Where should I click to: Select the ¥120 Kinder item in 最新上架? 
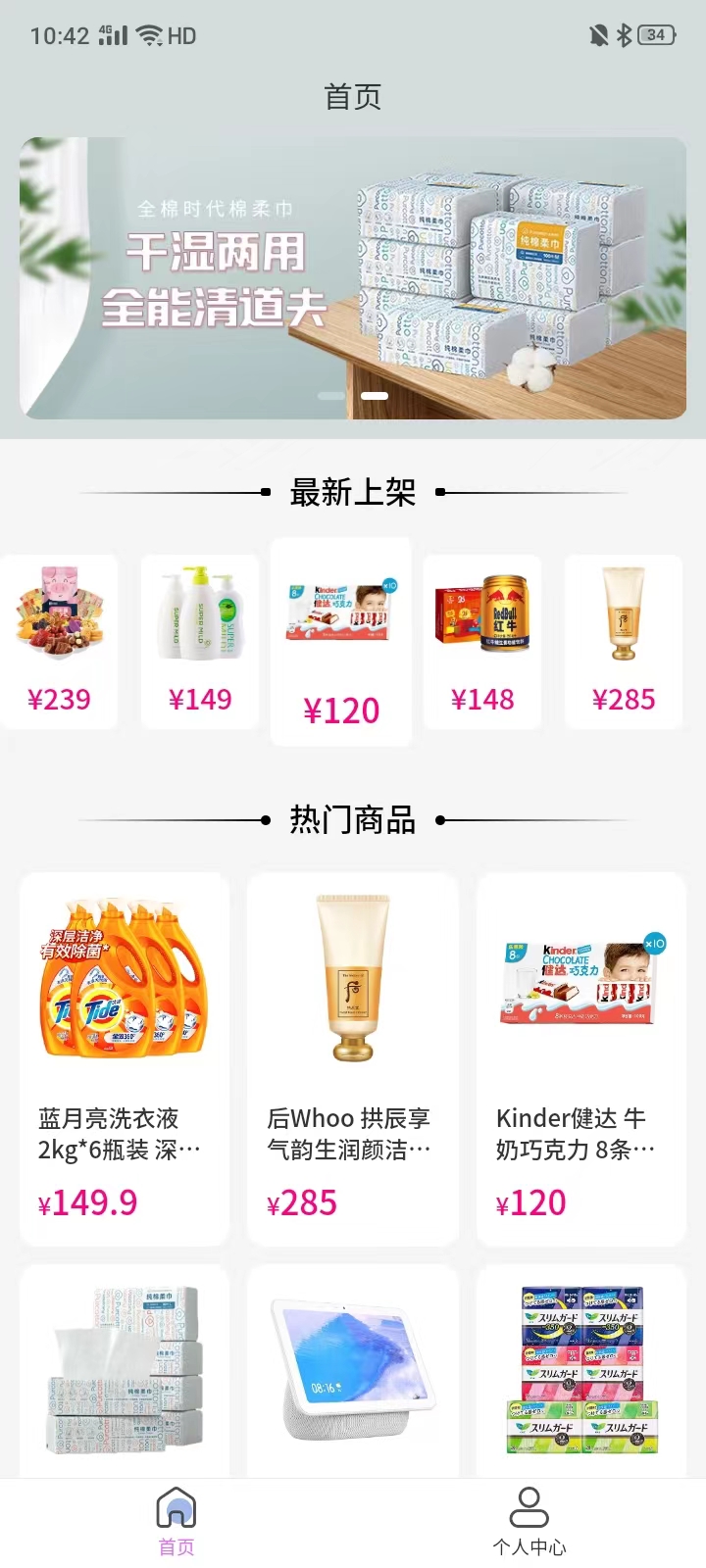point(341,642)
